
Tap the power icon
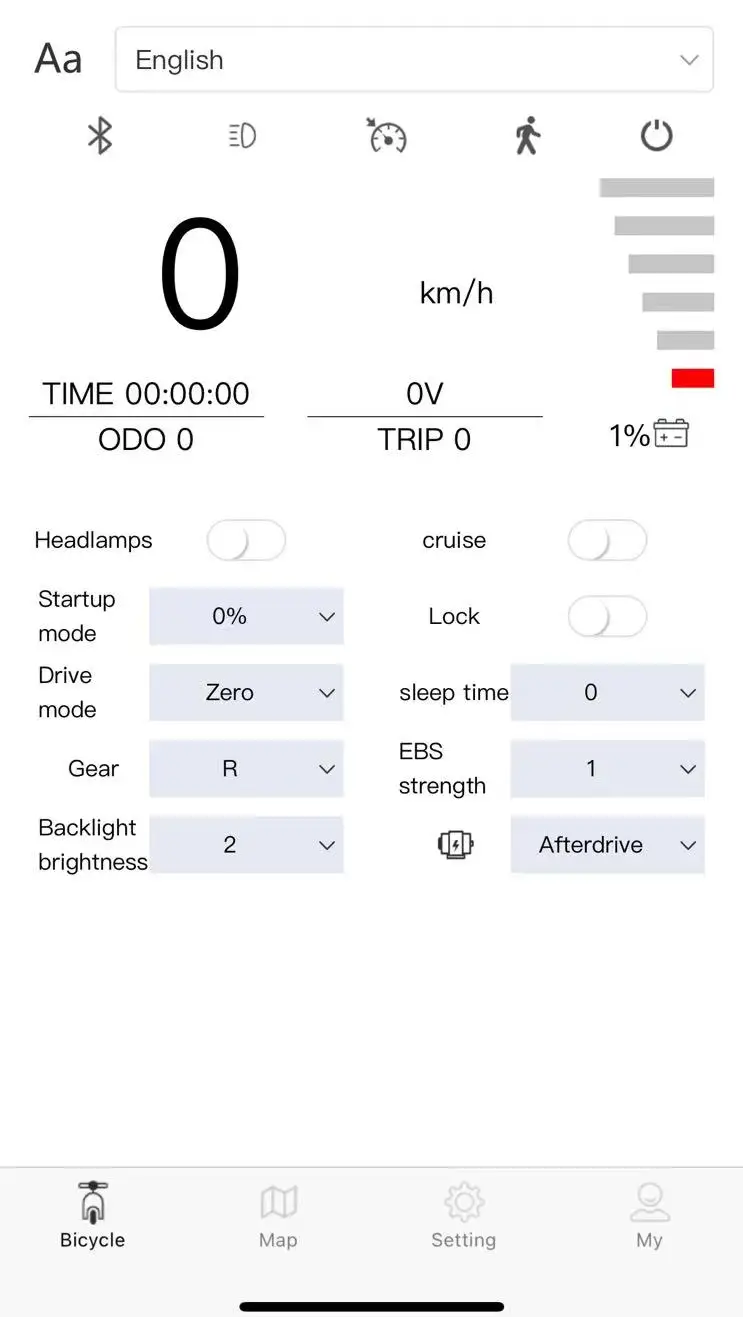657,135
